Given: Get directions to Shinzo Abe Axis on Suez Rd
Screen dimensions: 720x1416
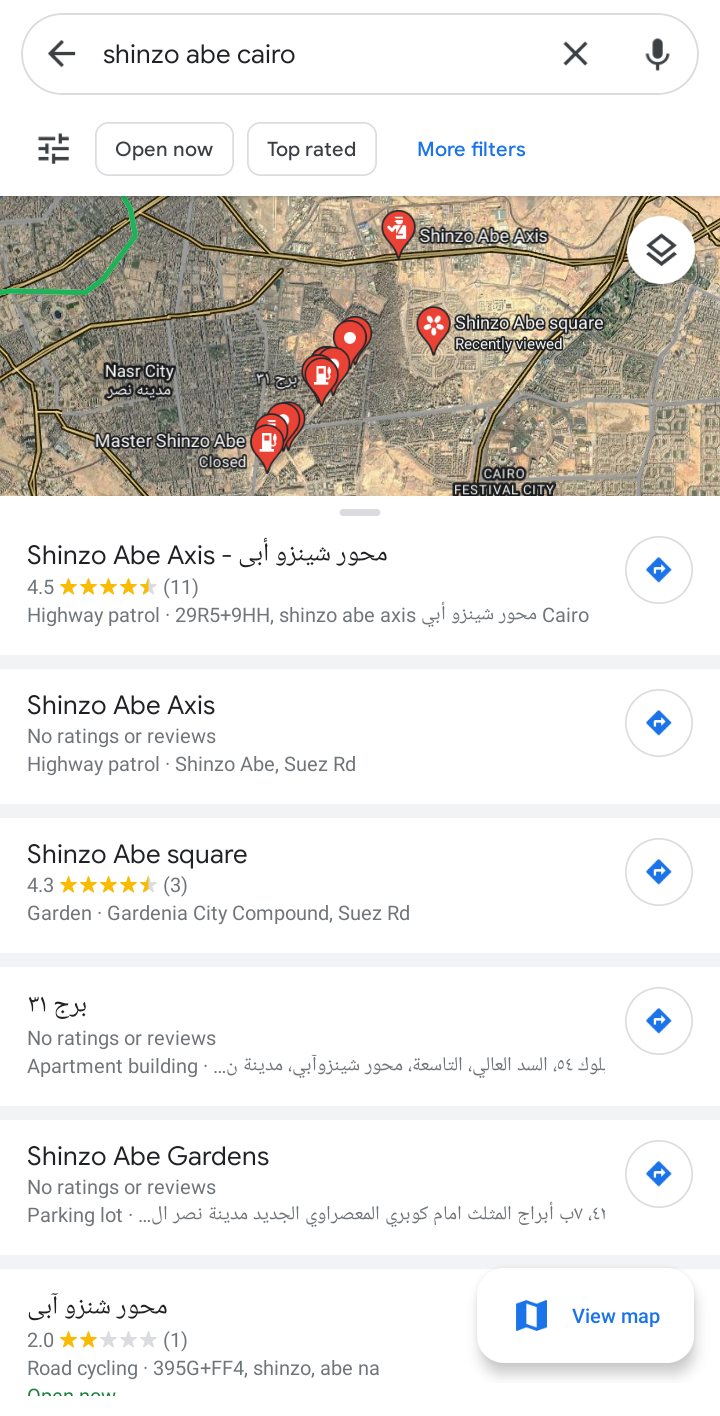Looking at the screenshot, I should click(x=659, y=723).
